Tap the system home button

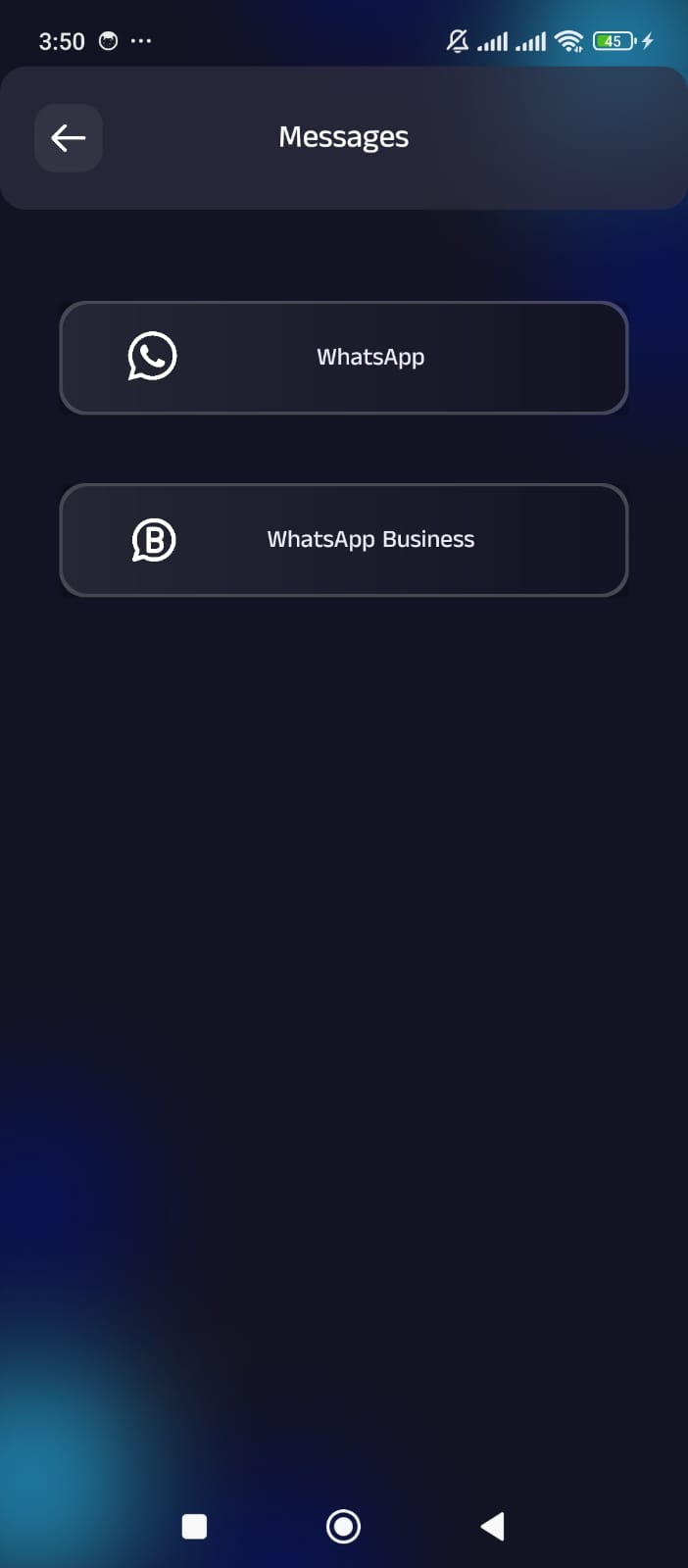click(x=343, y=1526)
